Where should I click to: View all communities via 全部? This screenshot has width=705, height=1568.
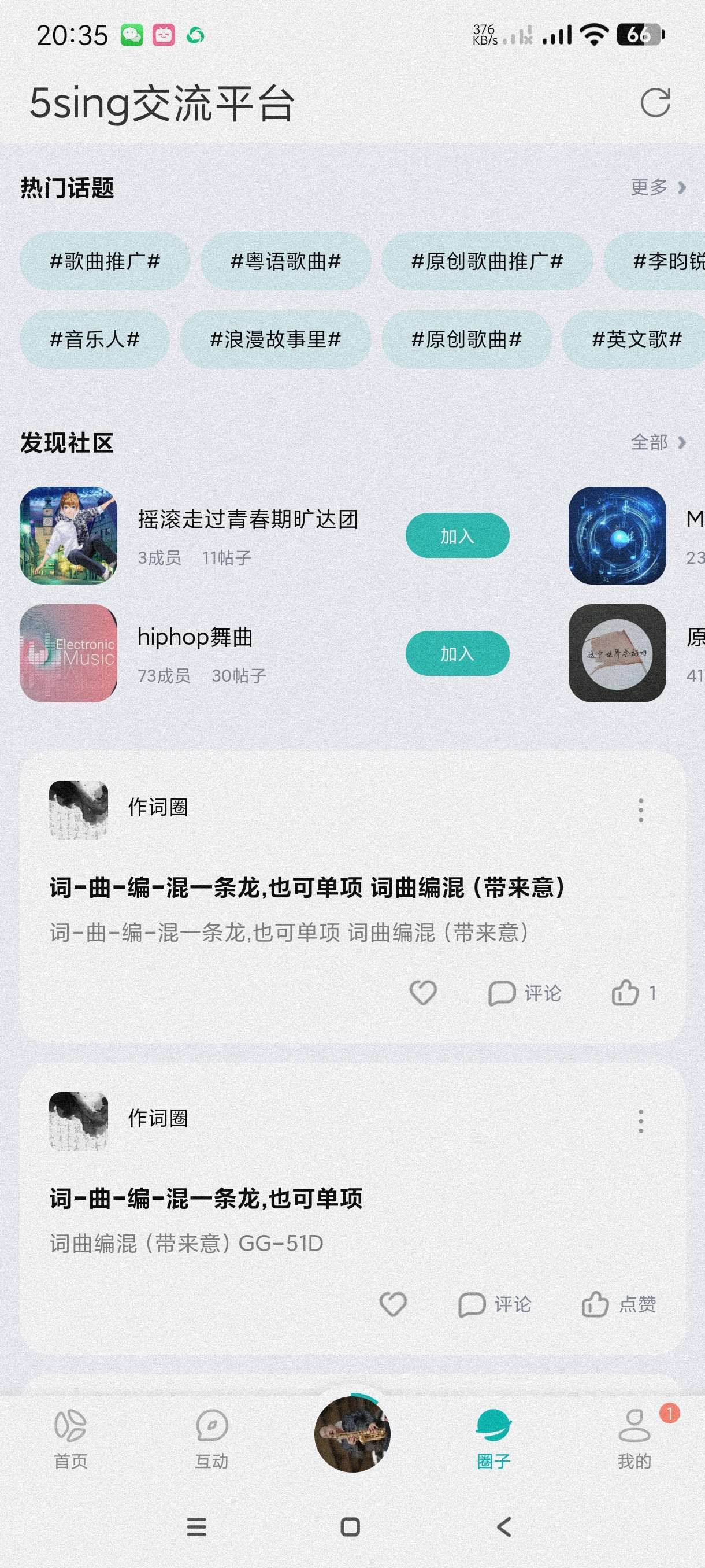click(x=658, y=442)
